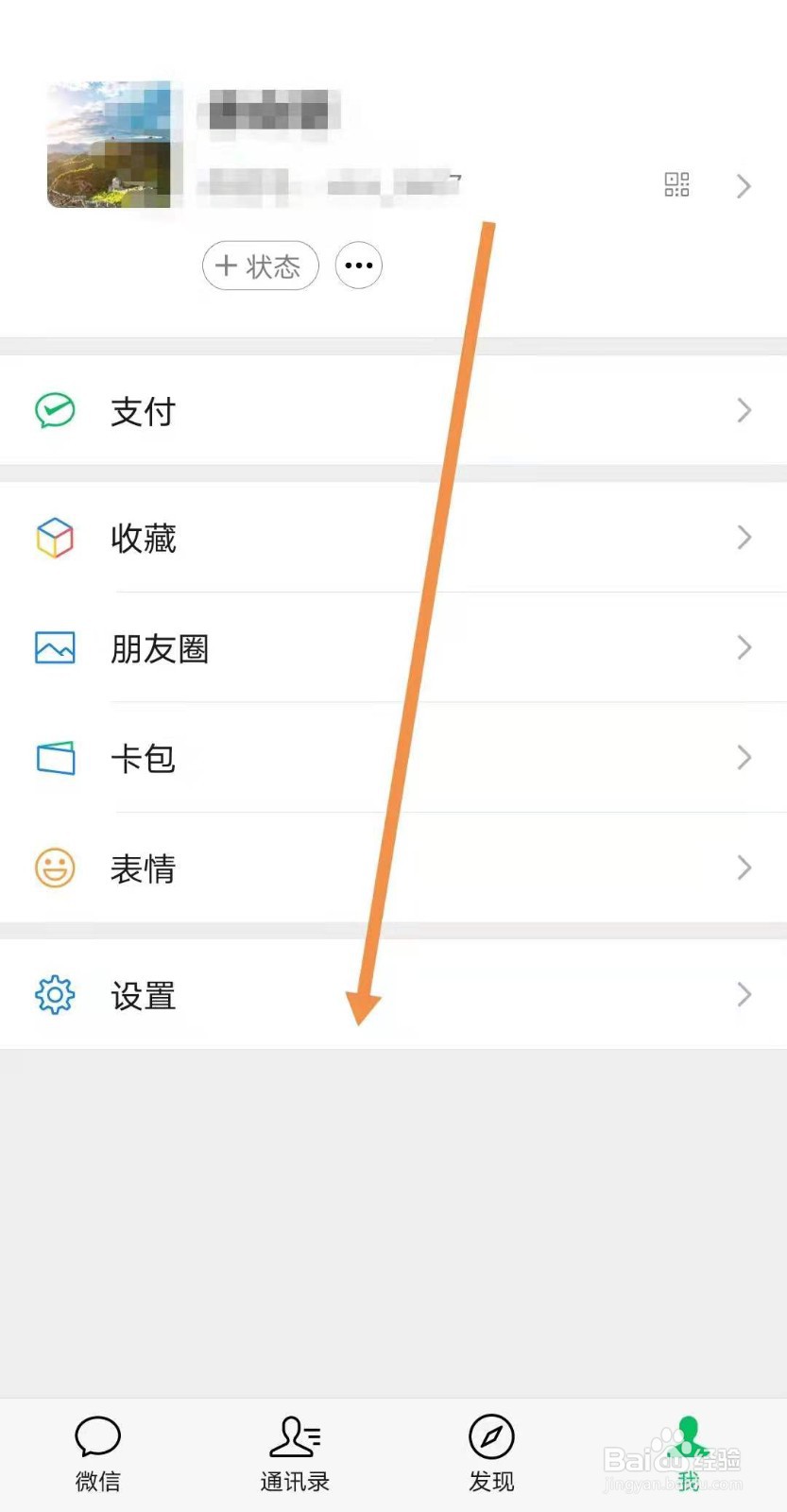Open the profile row chevron at the top

coord(743,185)
